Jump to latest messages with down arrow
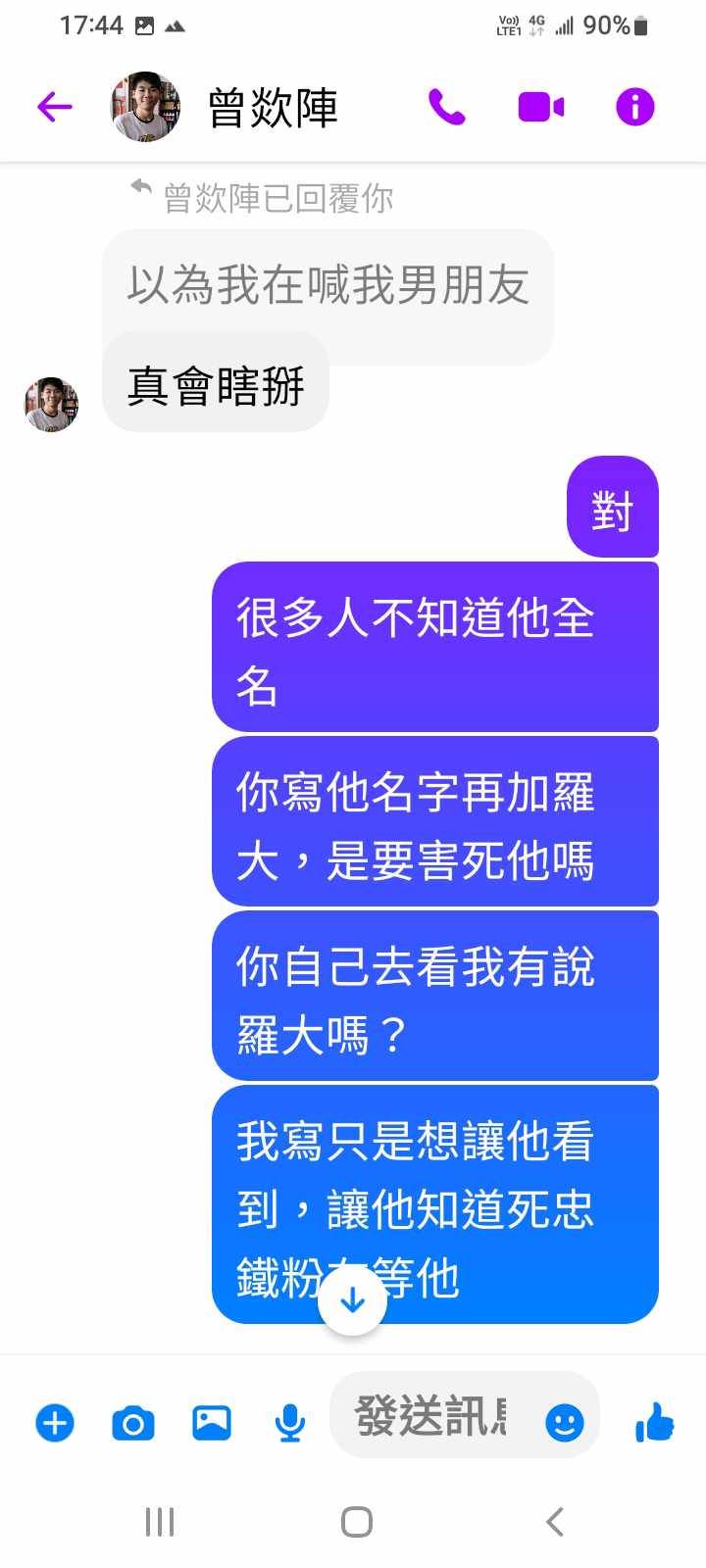The image size is (706, 1568). pyautogui.click(x=352, y=1300)
